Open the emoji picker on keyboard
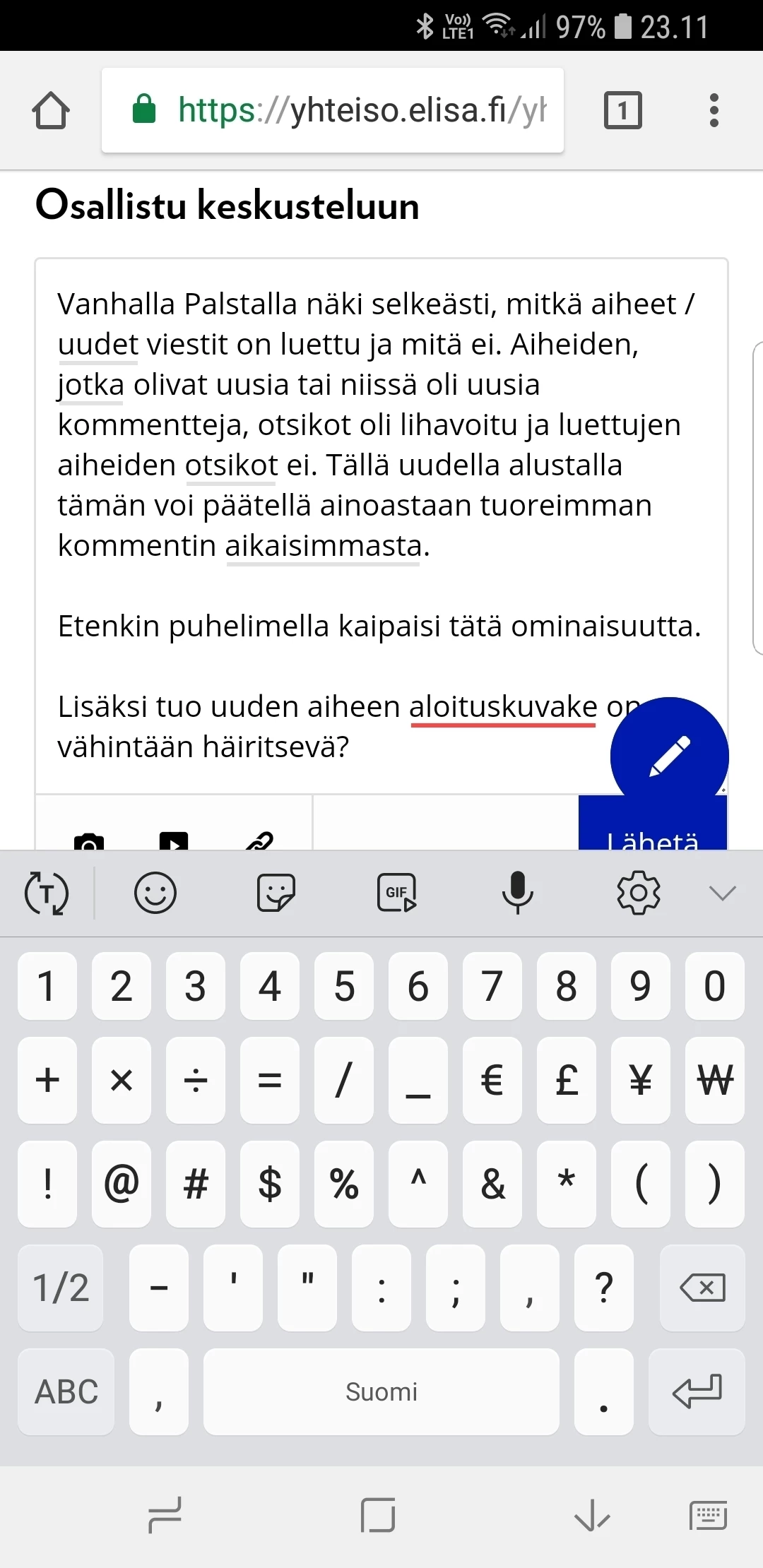The image size is (763, 1568). point(155,893)
